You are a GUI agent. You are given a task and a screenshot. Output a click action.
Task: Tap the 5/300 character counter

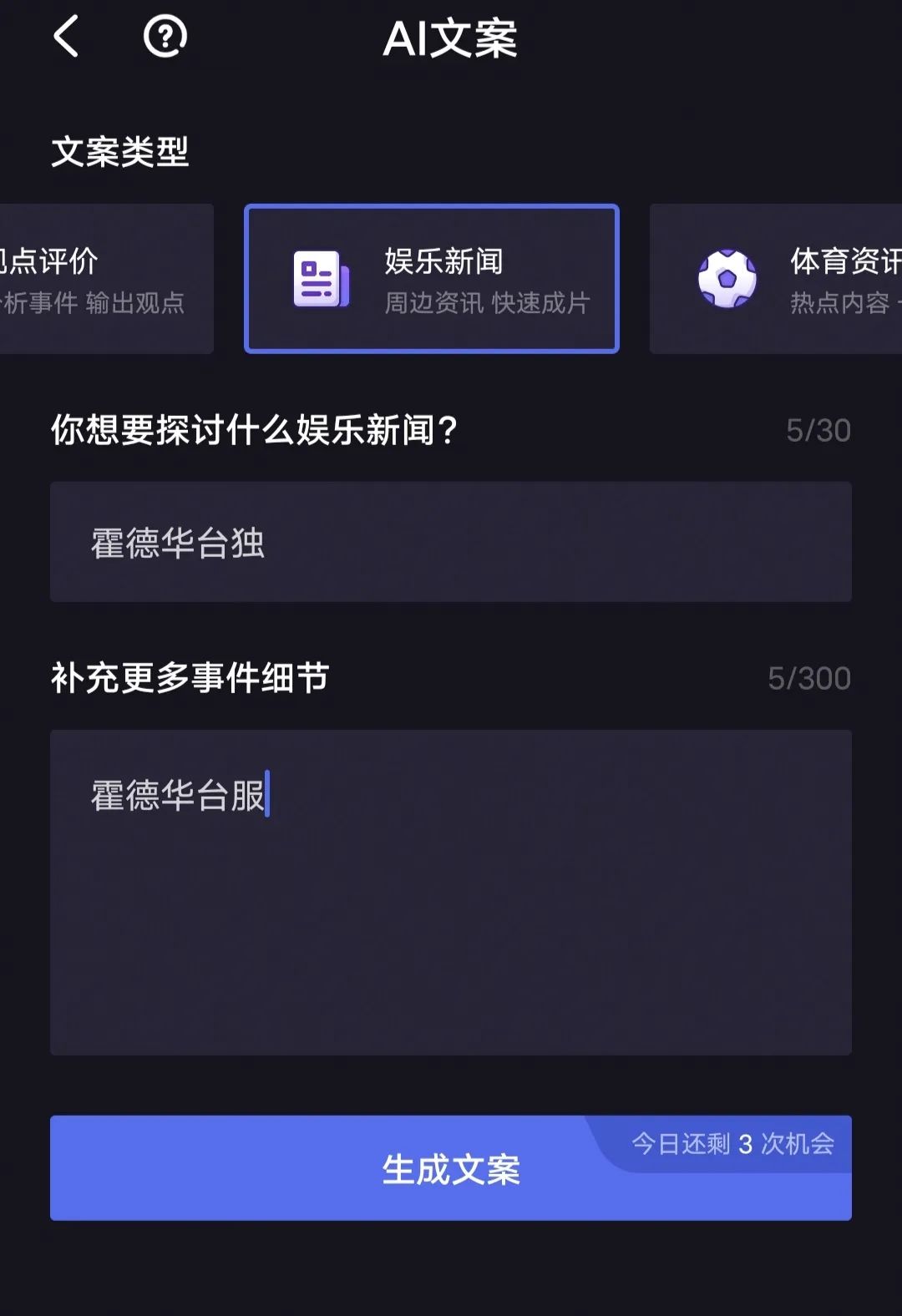(809, 678)
